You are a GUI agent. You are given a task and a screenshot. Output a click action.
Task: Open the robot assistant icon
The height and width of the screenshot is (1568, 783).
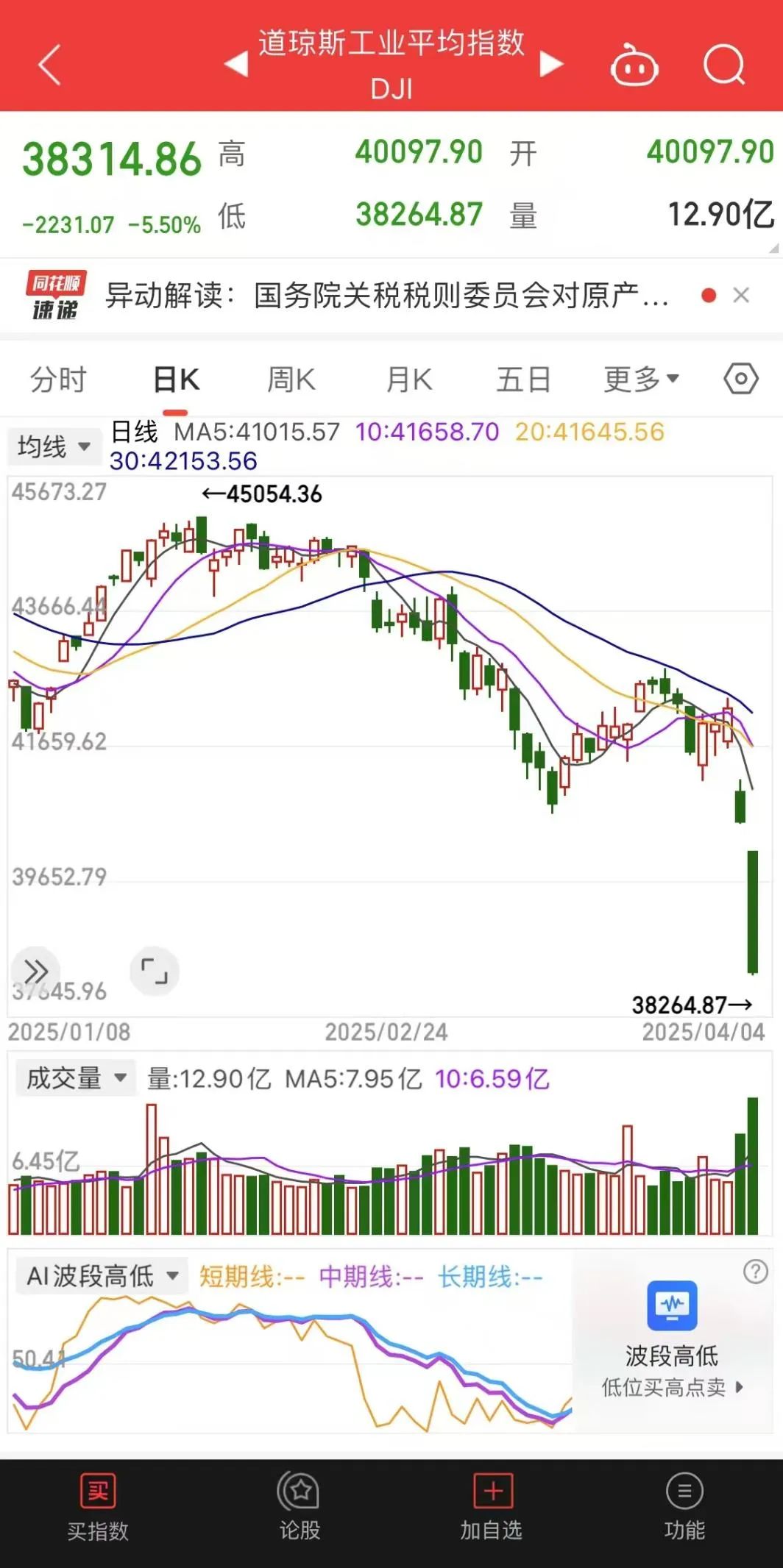coord(634,65)
